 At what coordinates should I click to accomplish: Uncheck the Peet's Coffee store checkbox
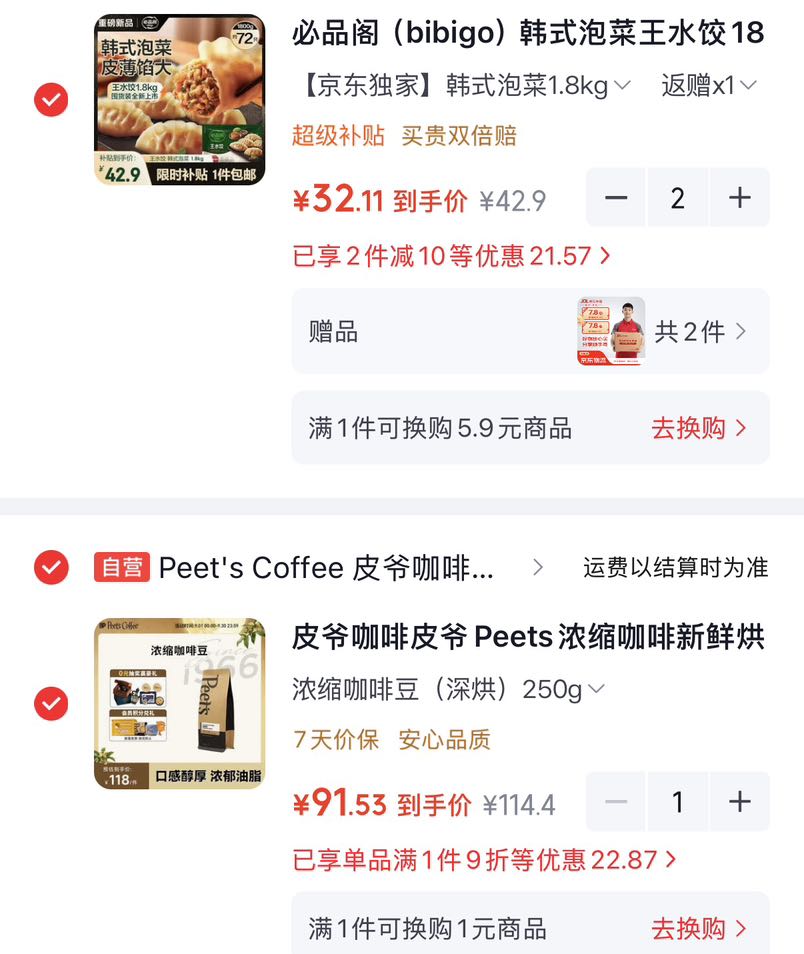51,567
